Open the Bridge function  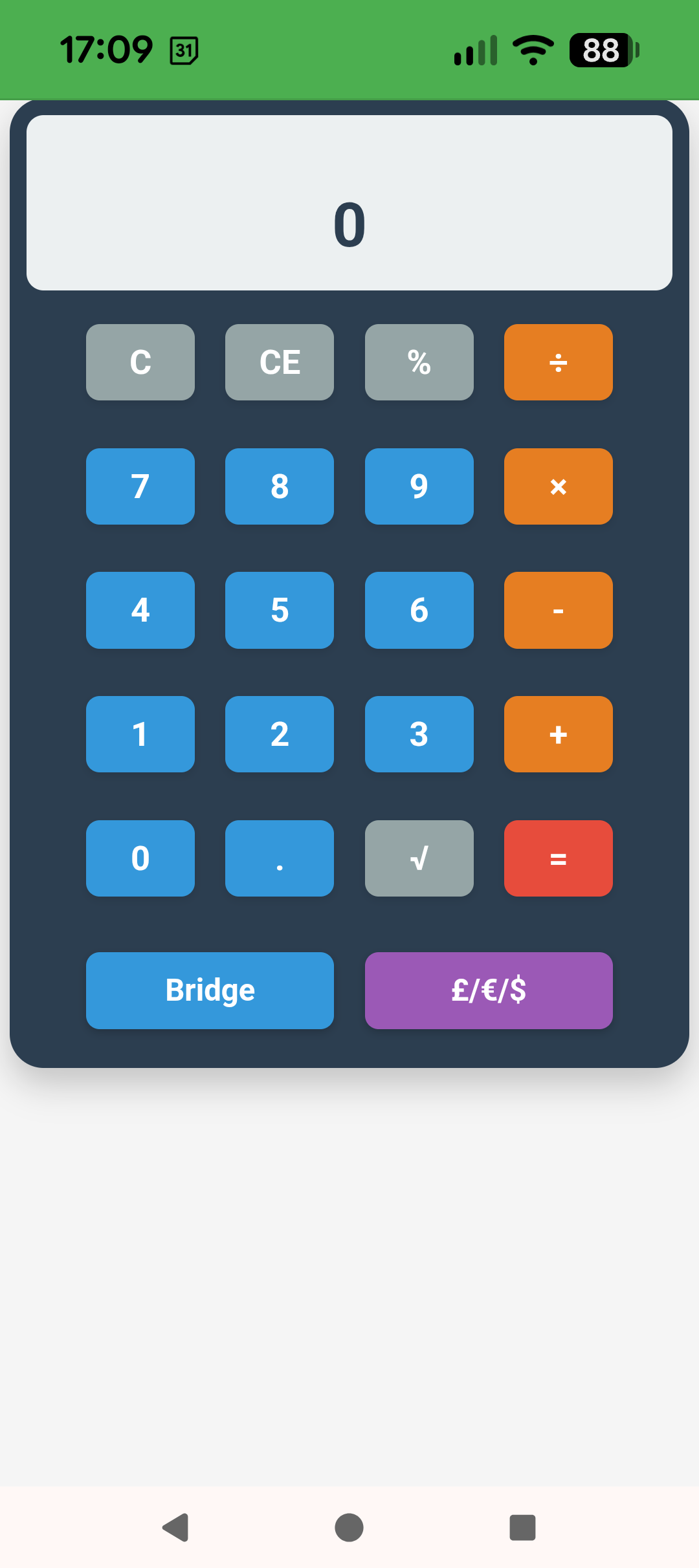210,990
